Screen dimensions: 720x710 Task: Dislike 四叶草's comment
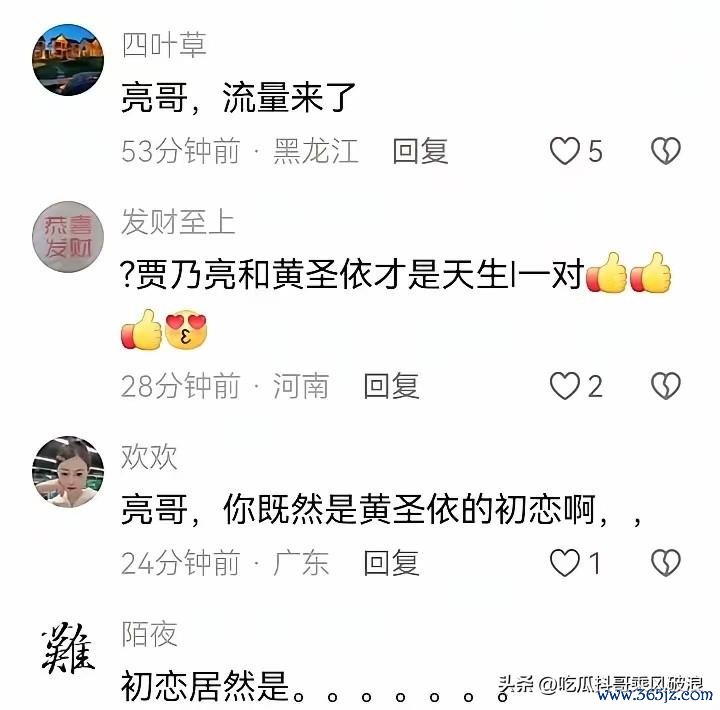[x=665, y=151]
